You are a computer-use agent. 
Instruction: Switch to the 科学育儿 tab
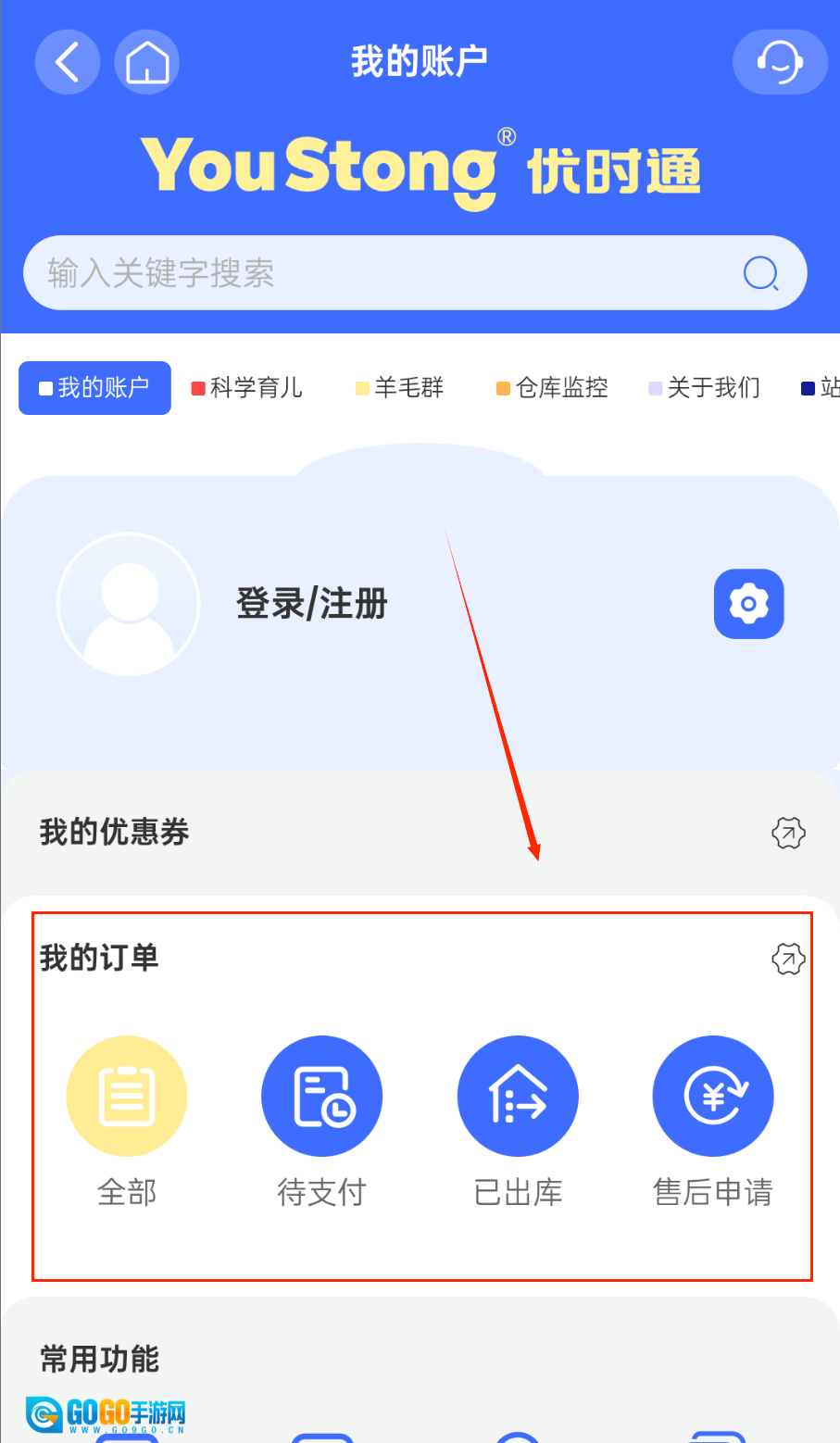(x=247, y=388)
